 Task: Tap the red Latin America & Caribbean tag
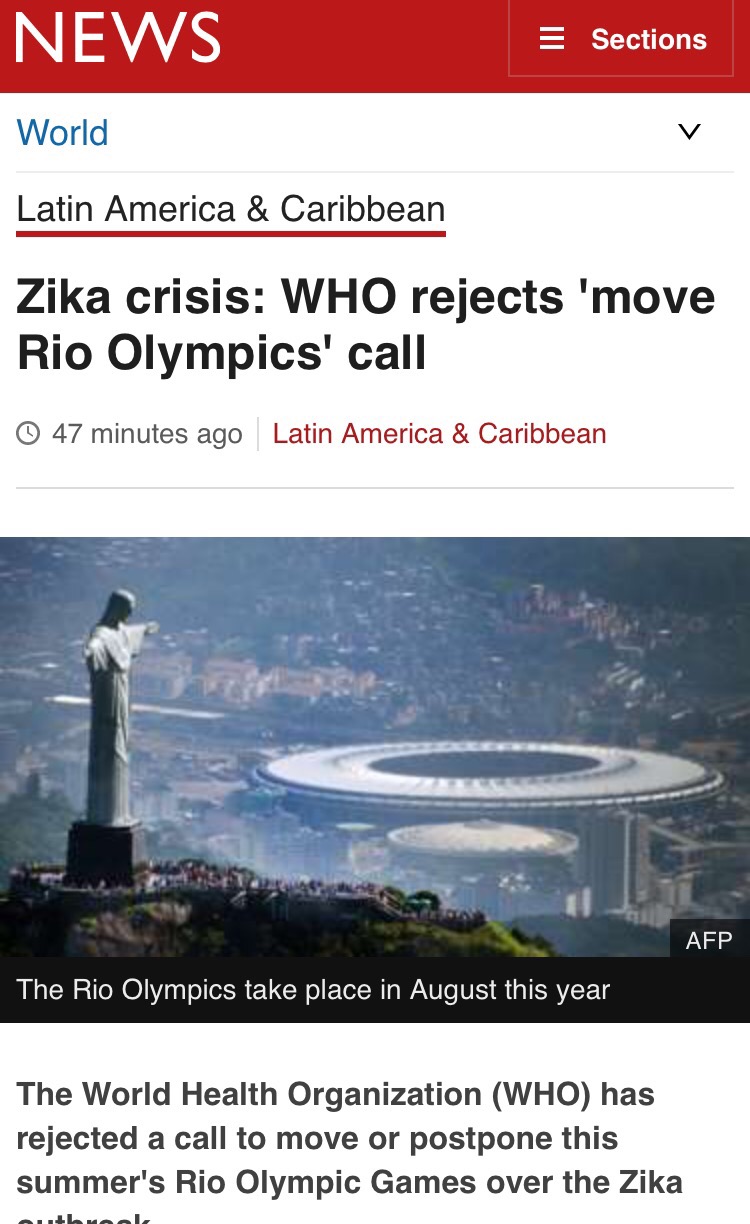coord(439,434)
